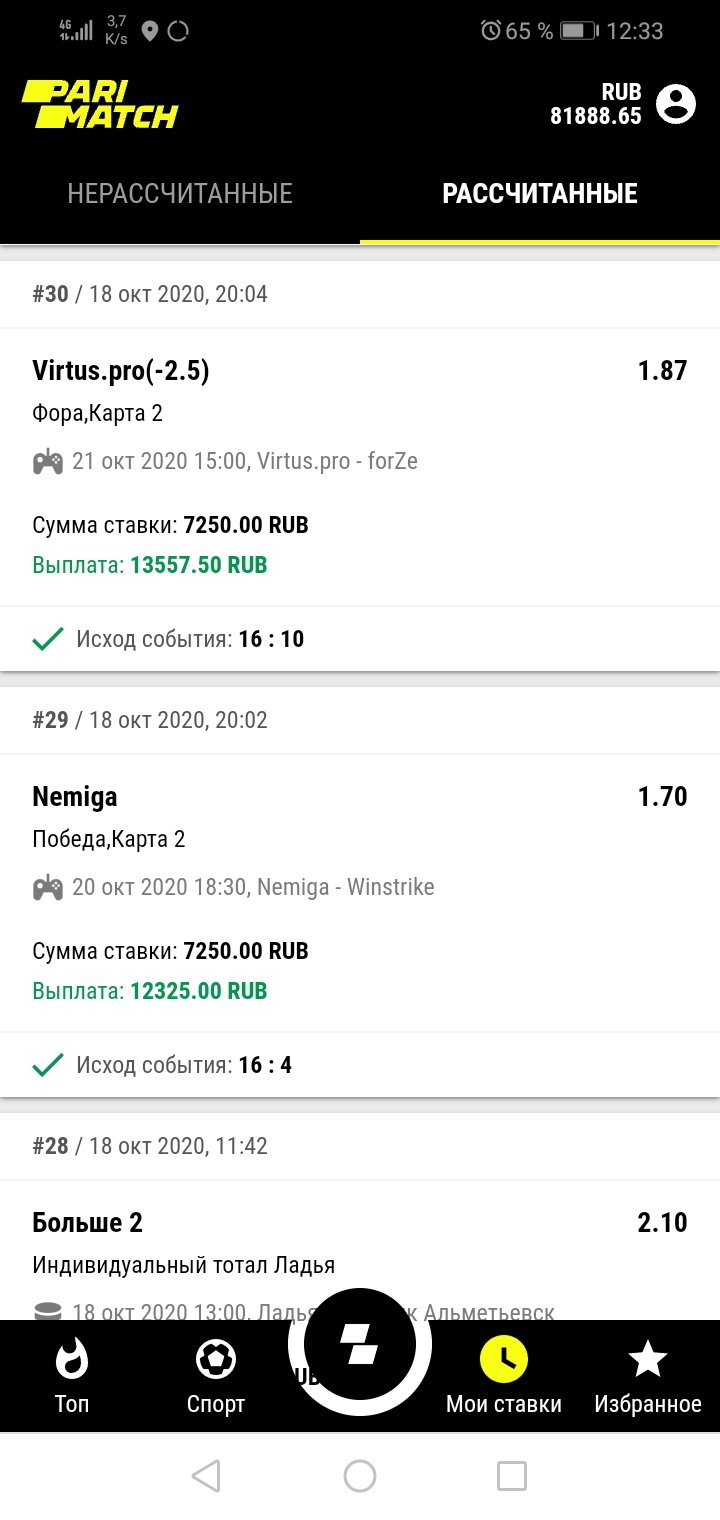Go to the Топ section
Screen dimensions: 720x1520
[x=72, y=1376]
